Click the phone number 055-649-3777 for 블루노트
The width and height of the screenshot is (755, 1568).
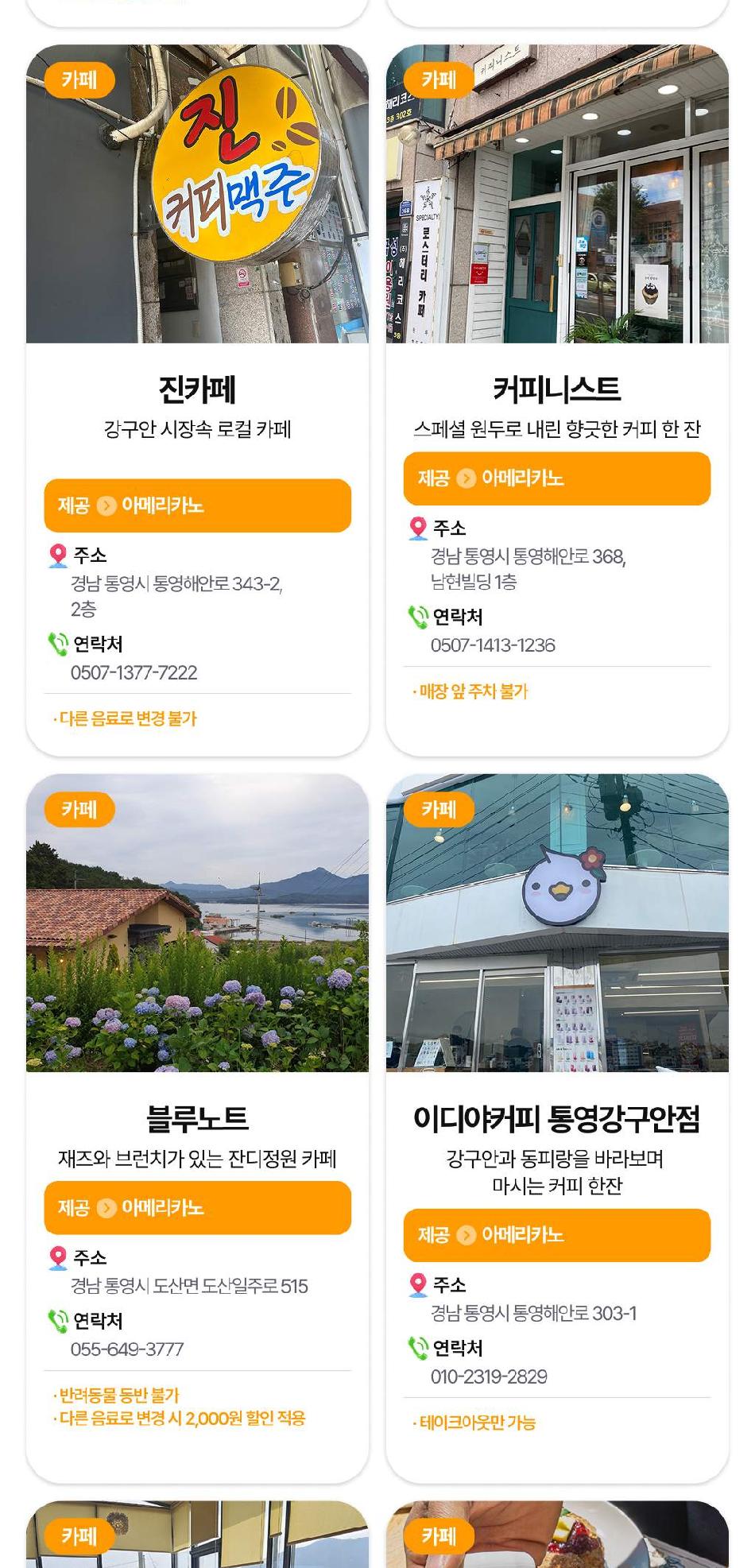click(x=127, y=1349)
